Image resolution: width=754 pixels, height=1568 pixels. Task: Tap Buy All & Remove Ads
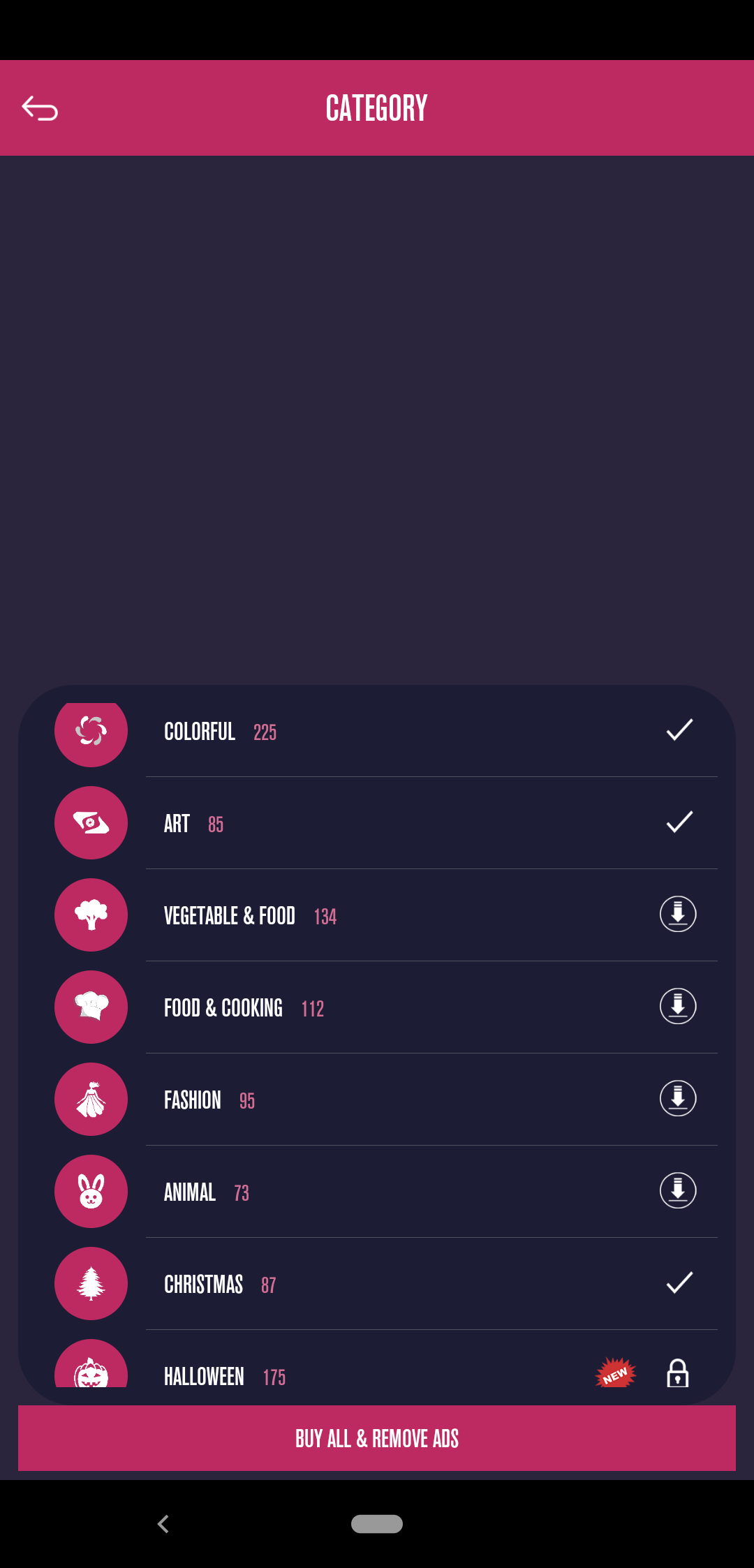point(377,1438)
